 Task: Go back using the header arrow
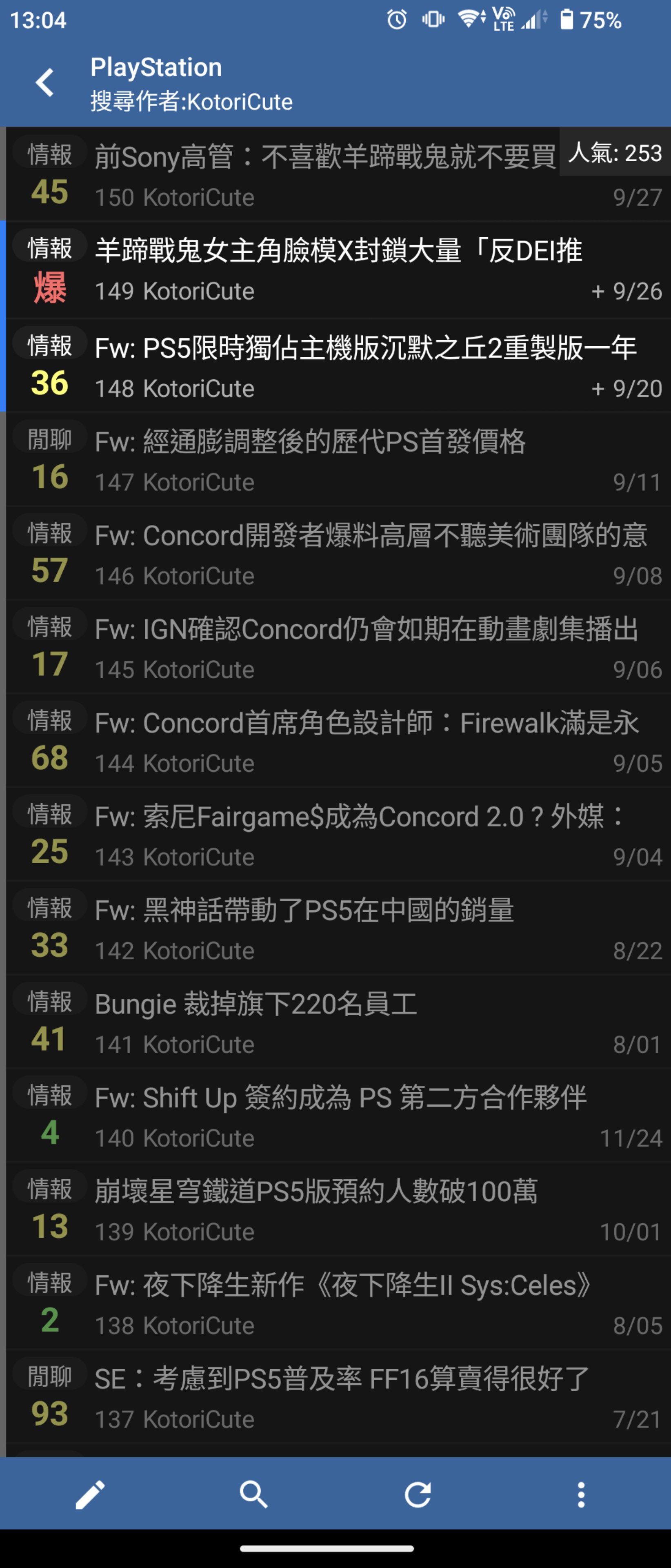(x=44, y=83)
